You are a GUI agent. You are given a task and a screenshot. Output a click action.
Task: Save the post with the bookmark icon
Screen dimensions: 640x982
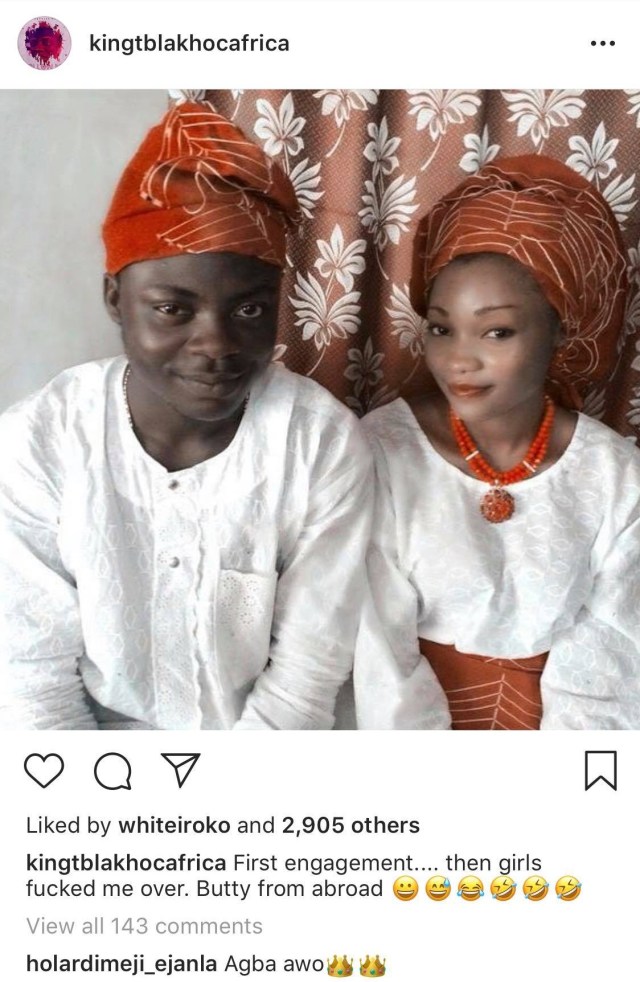(x=599, y=770)
